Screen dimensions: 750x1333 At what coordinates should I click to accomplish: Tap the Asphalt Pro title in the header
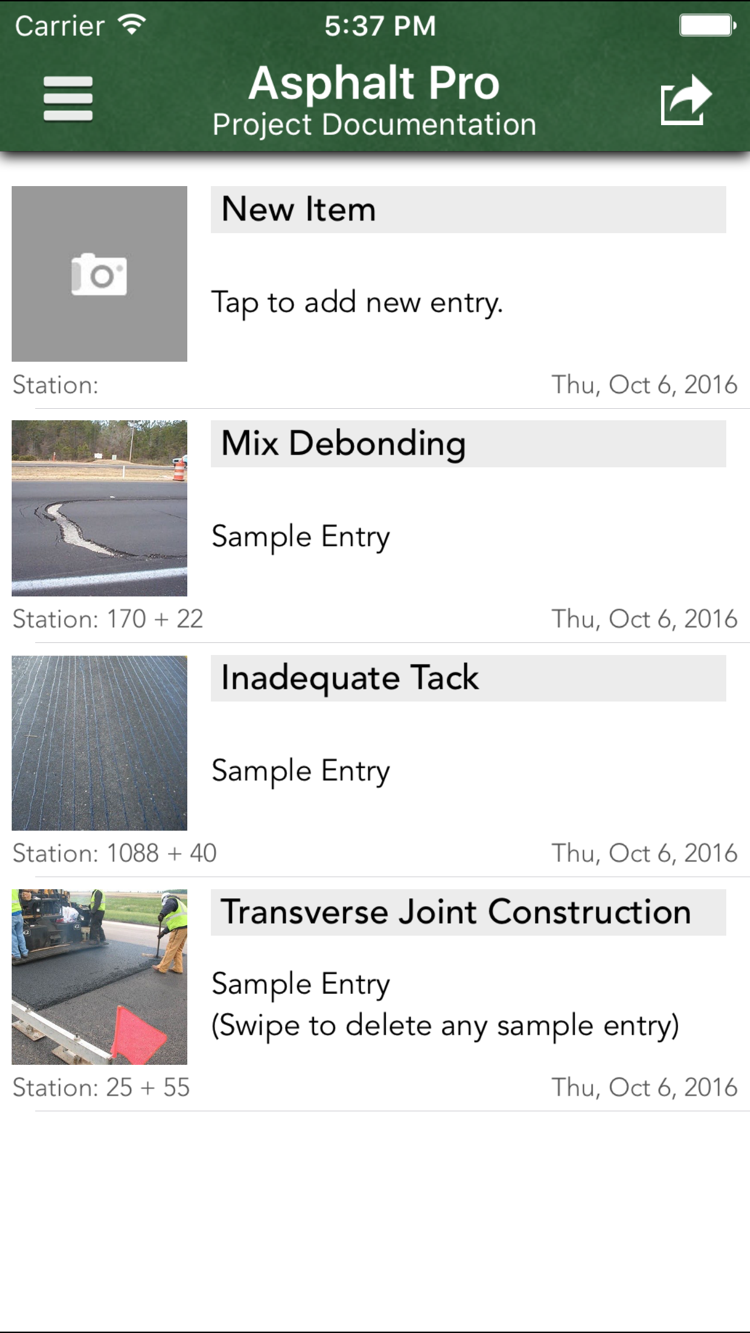click(x=374, y=83)
